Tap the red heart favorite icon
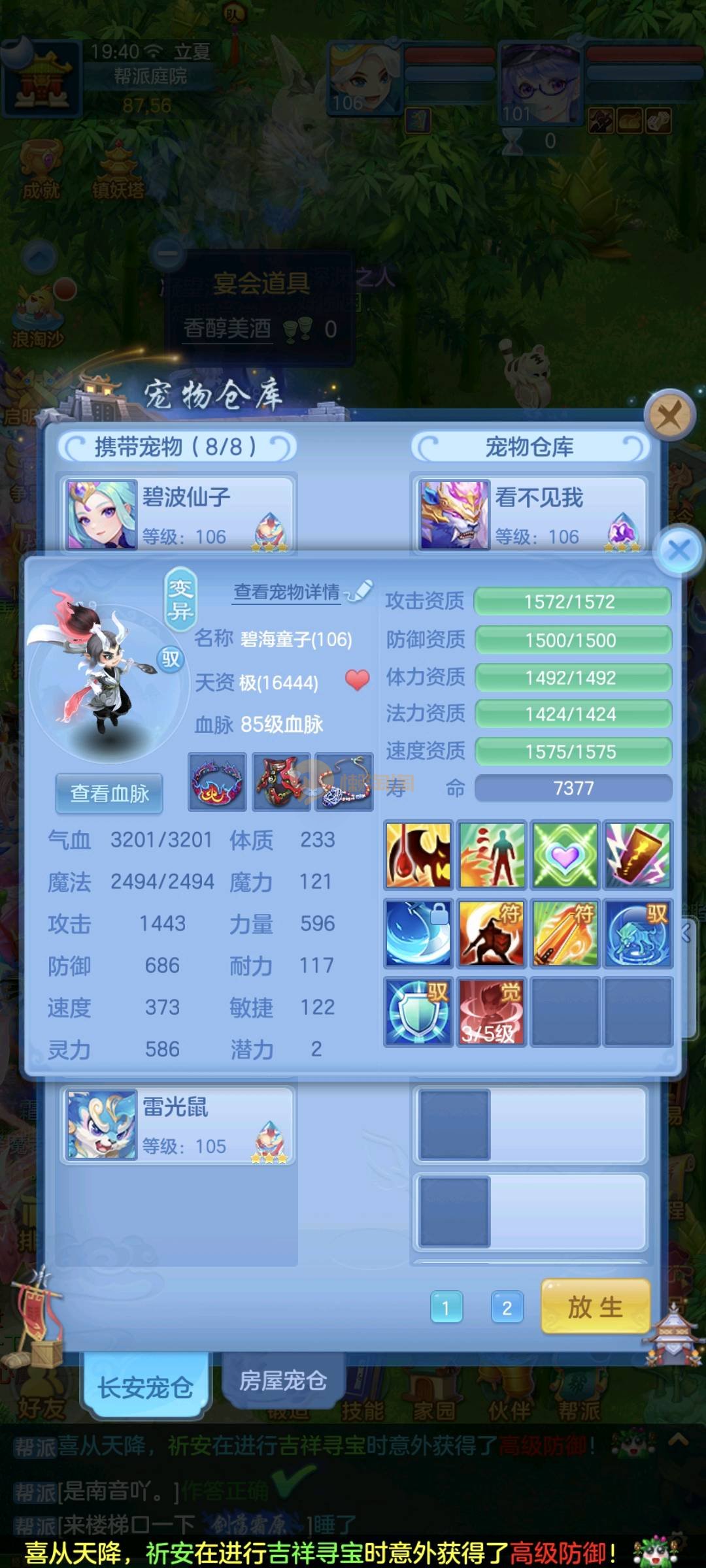706x1568 pixels. (x=357, y=680)
